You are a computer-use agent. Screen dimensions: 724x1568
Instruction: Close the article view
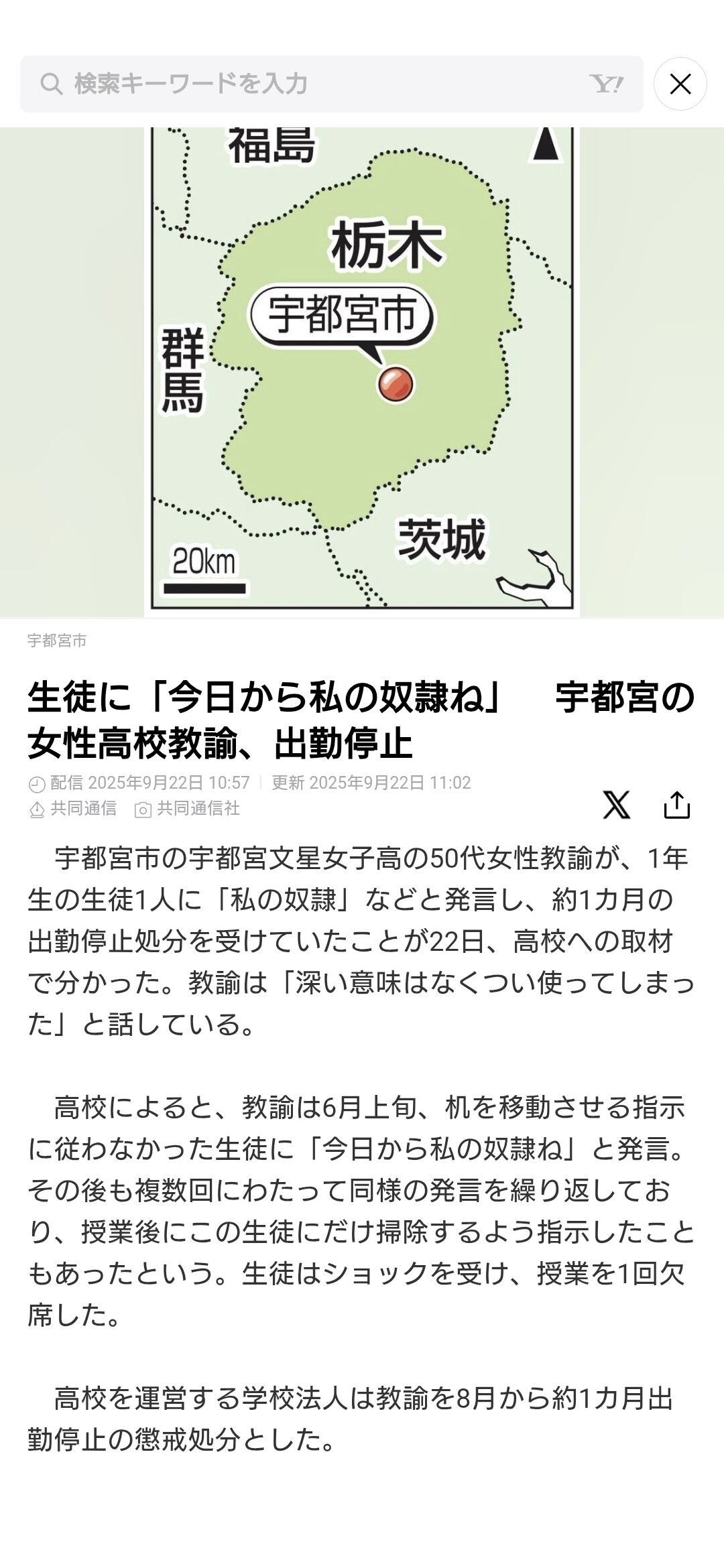pos(680,84)
